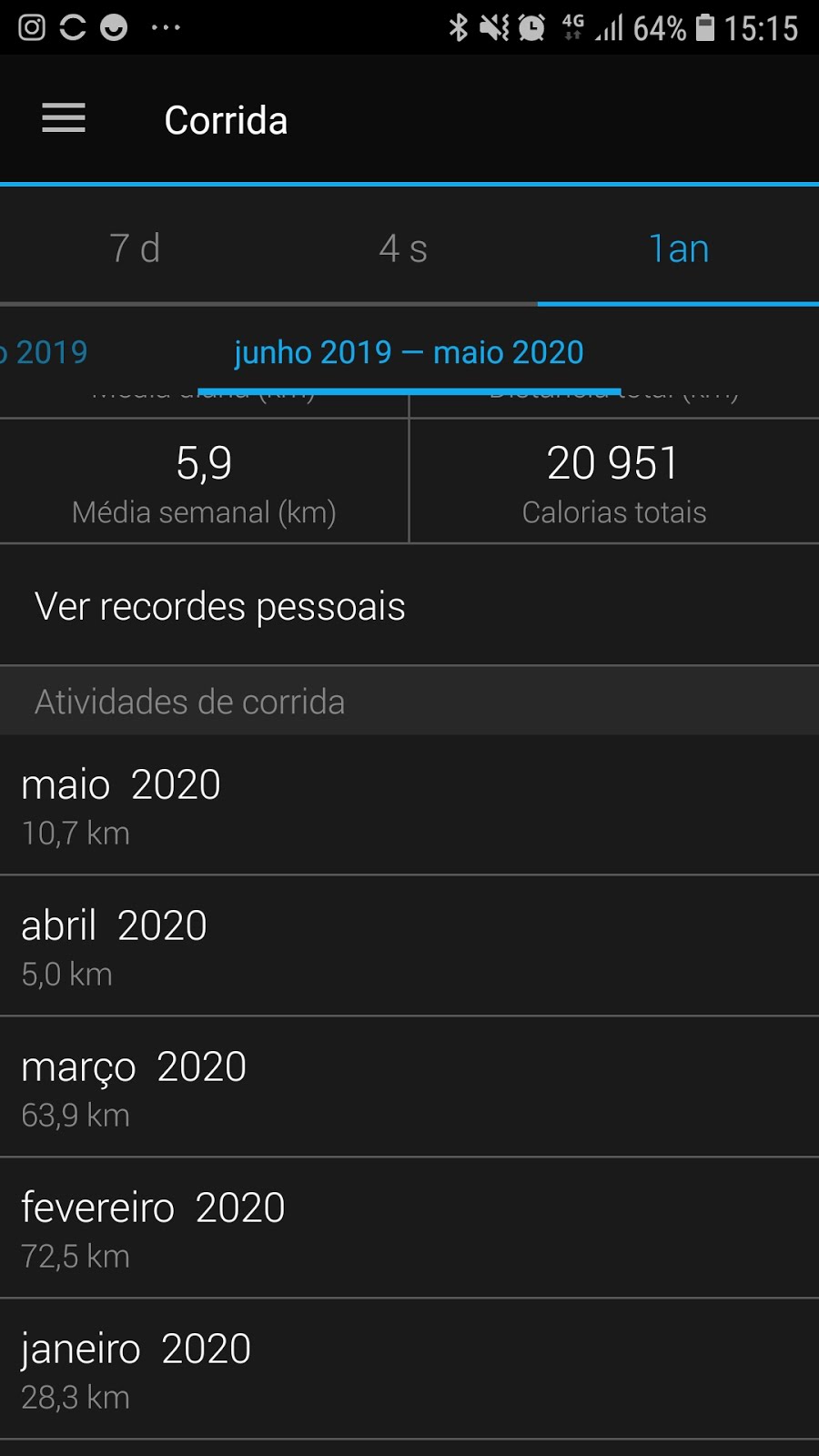The height and width of the screenshot is (1456, 819).
Task: Show março 2020 running activities
Action: click(x=409, y=1087)
